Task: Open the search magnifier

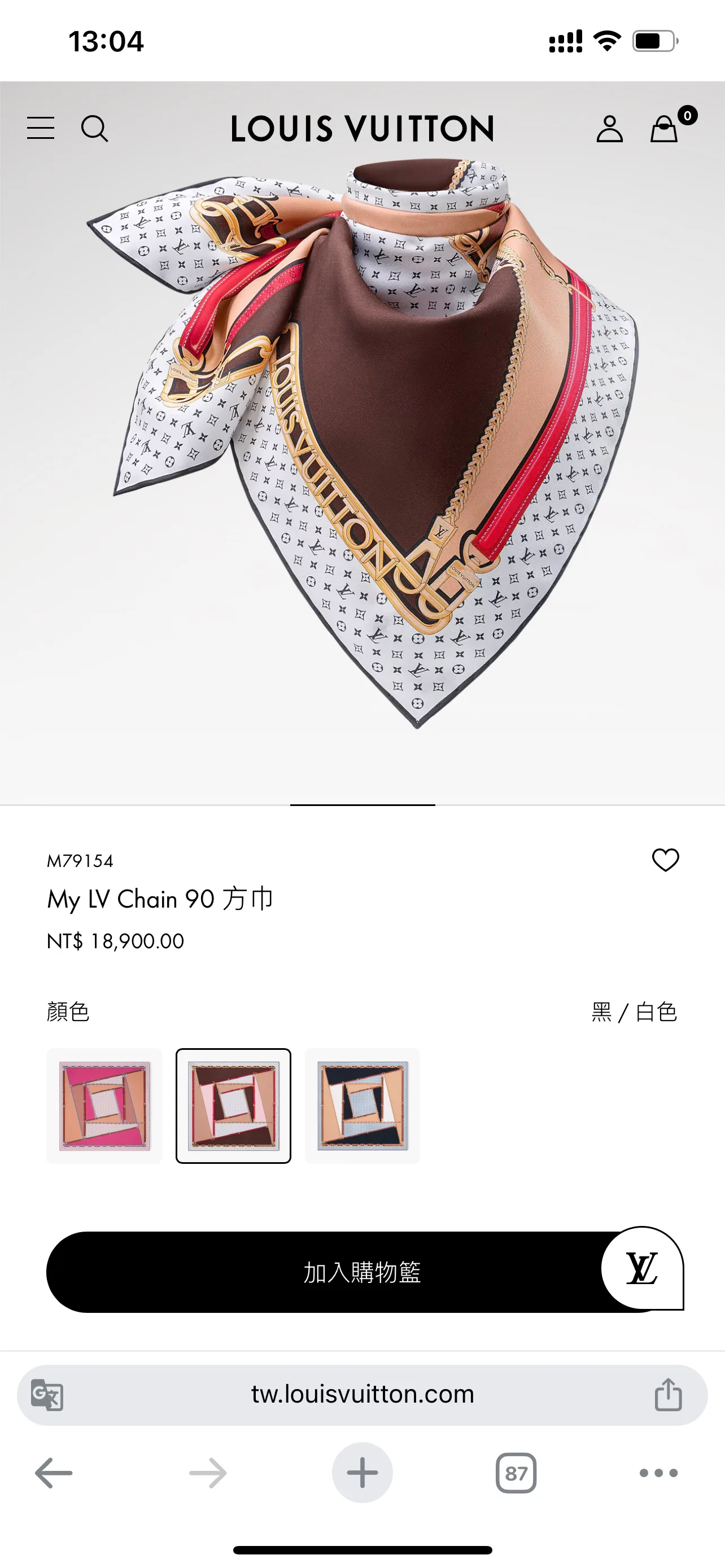Action: click(94, 129)
